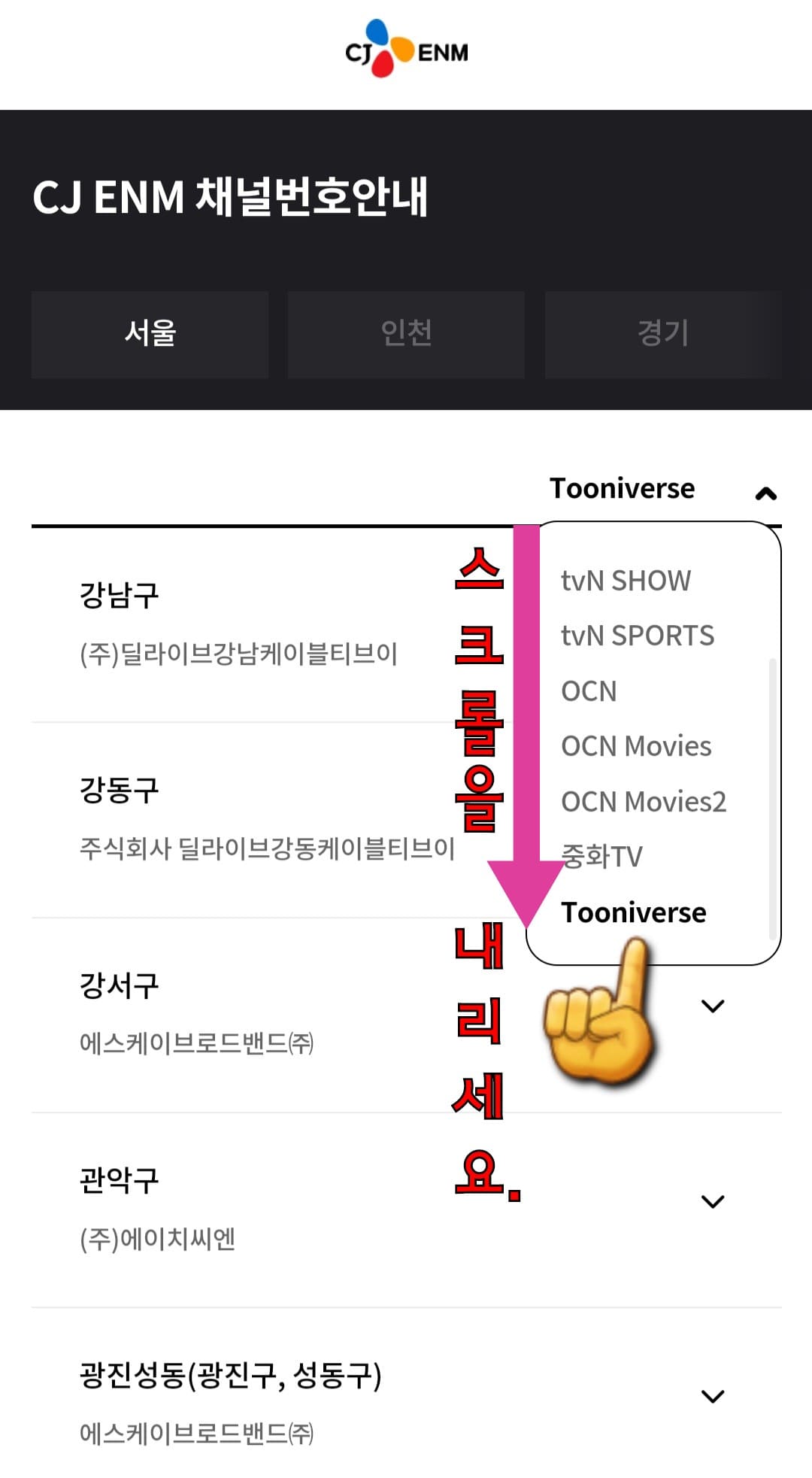Choose tvN SPORTS in the dropdown
Image resolution: width=812 pixels, height=1478 pixels.
638,634
